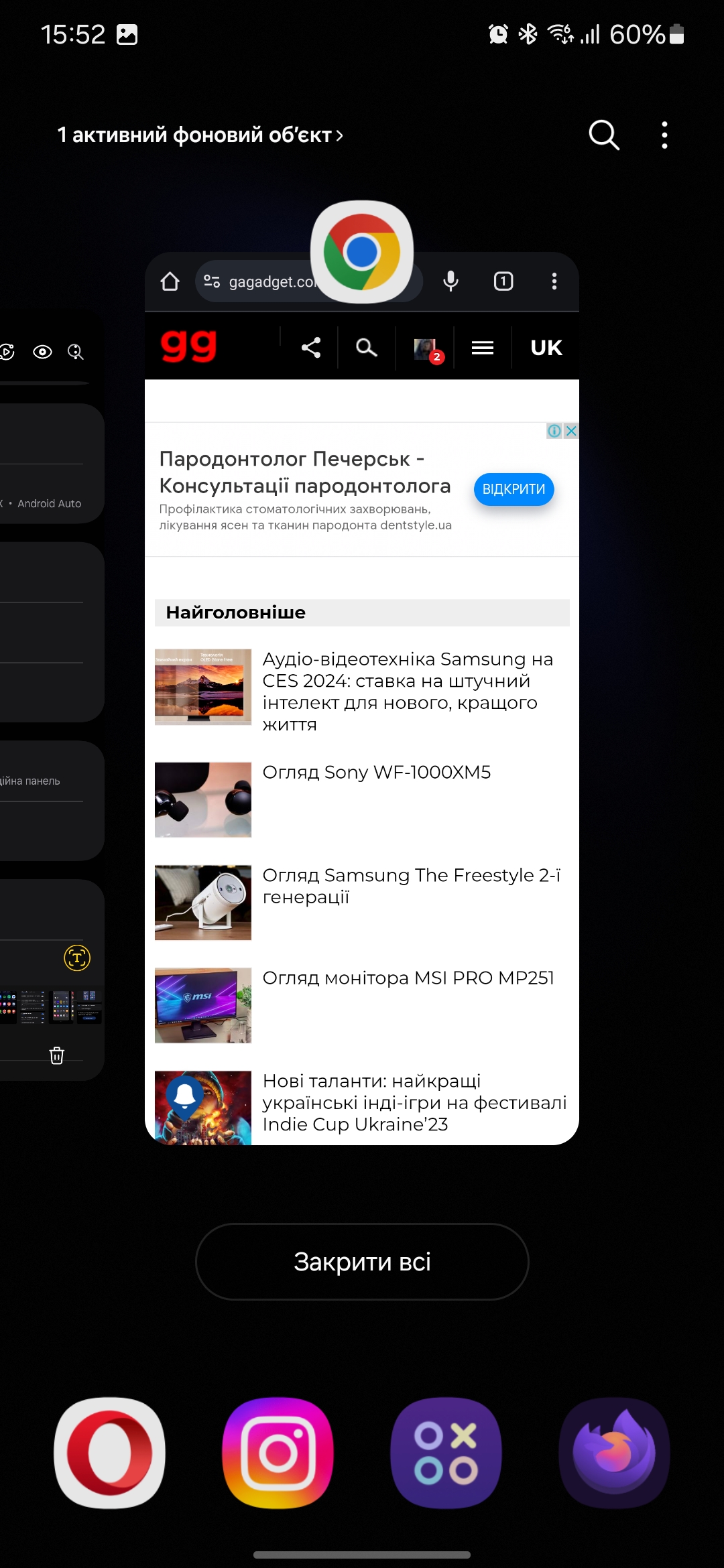Launch Opera from the suggested apps
This screenshot has height=1568, width=724.
click(x=110, y=1452)
